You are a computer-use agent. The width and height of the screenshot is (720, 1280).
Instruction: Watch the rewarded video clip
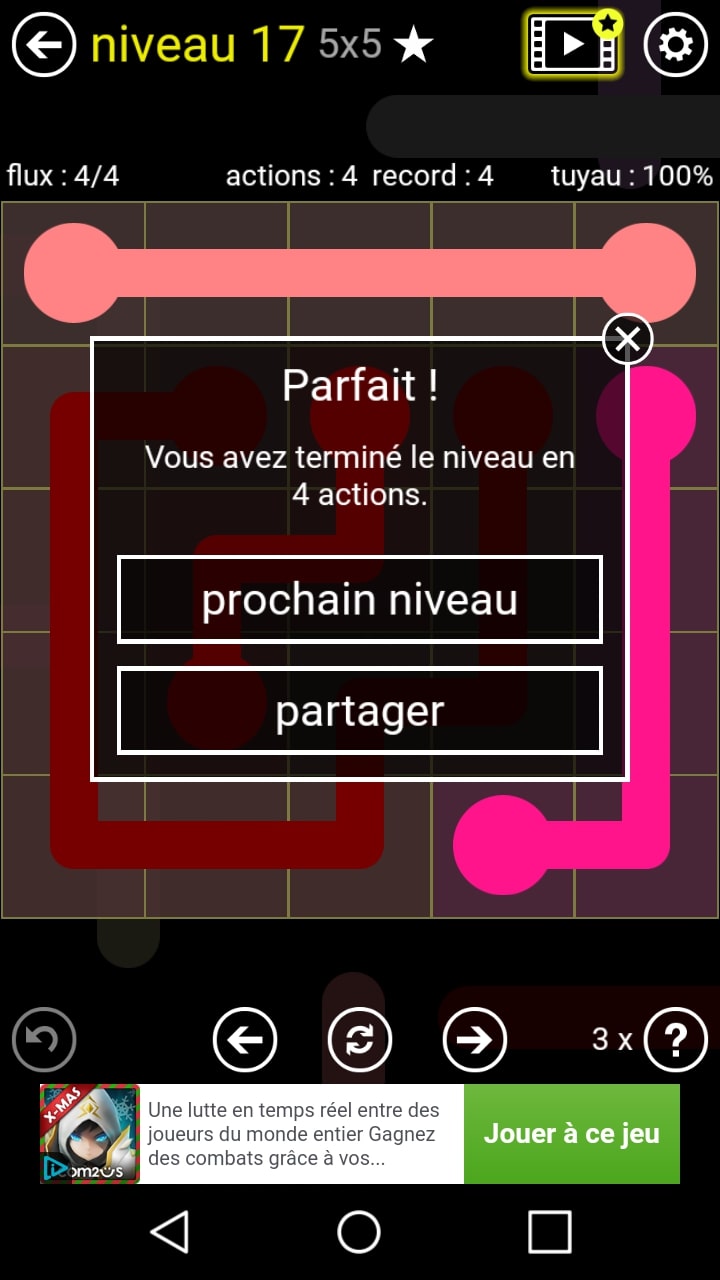(574, 45)
